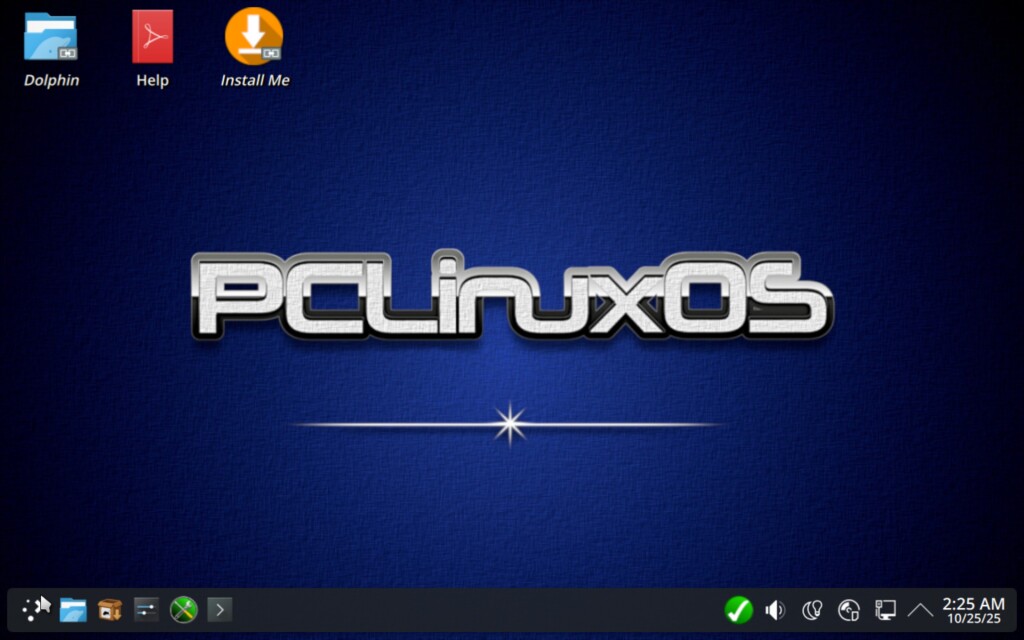Viewport: 1024px width, 640px height.
Task: Open the globe tray applet
Action: 848,609
